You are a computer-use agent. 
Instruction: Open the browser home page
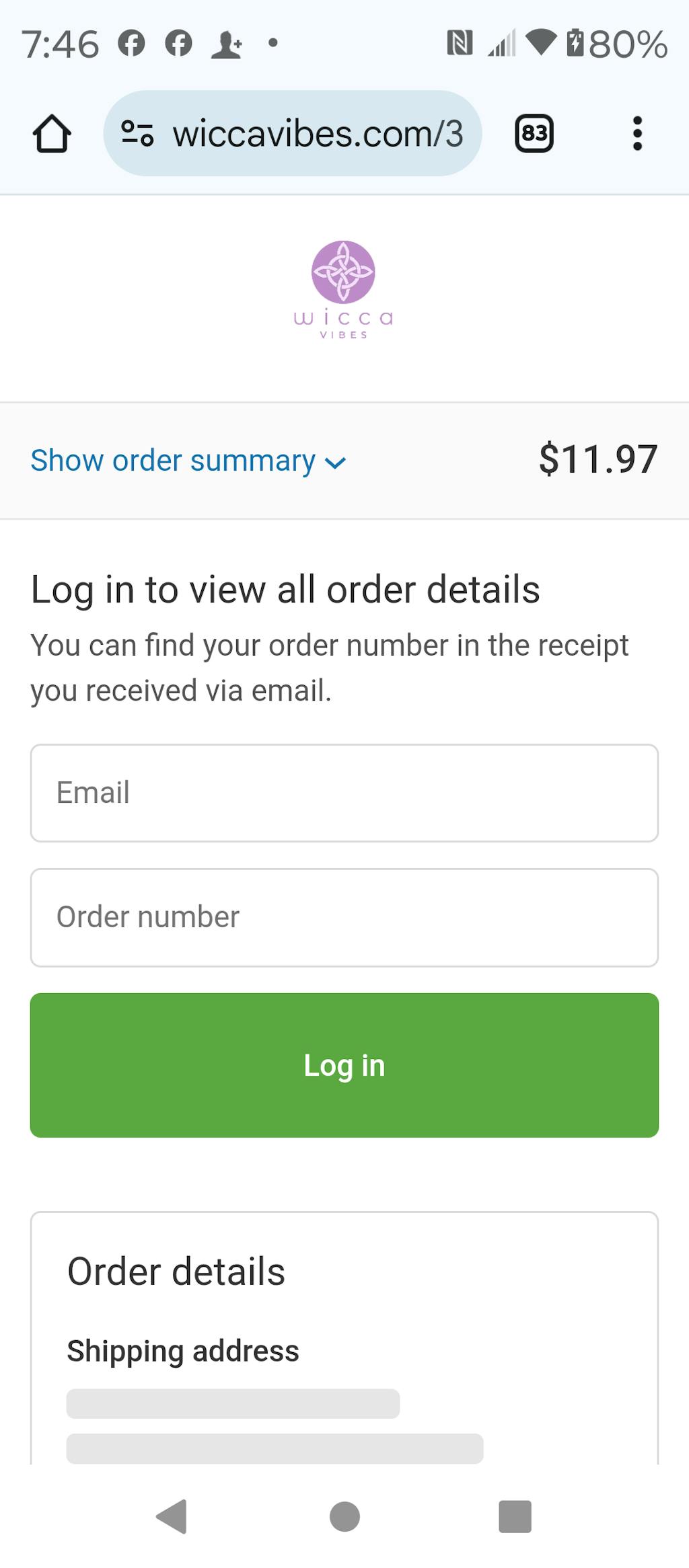pyautogui.click(x=52, y=134)
